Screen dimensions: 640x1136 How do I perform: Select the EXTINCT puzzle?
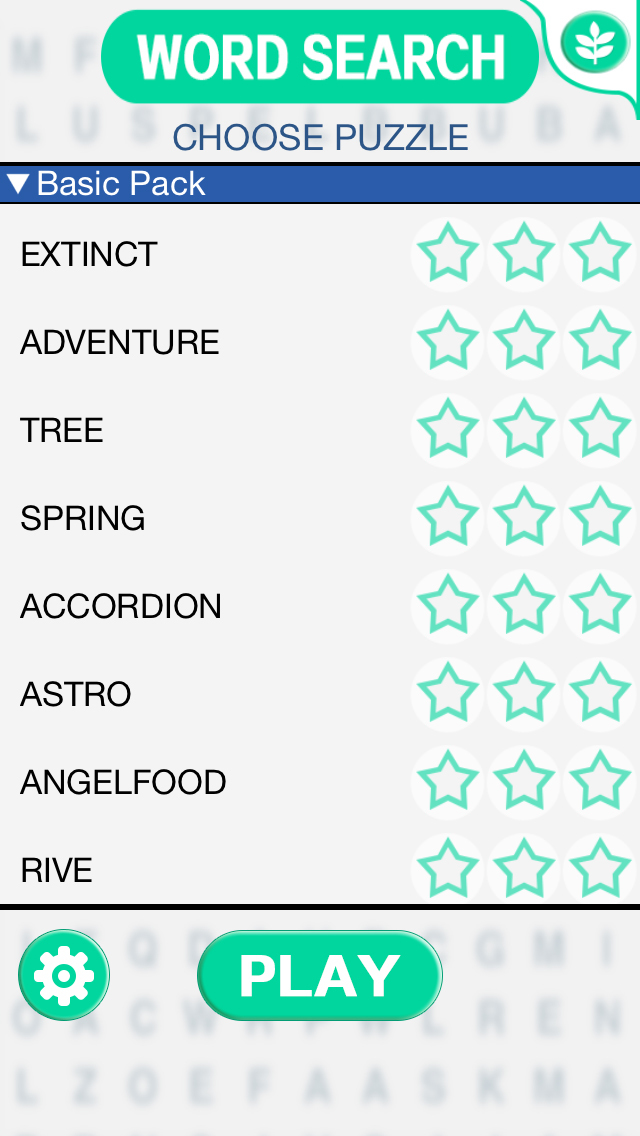click(90, 255)
